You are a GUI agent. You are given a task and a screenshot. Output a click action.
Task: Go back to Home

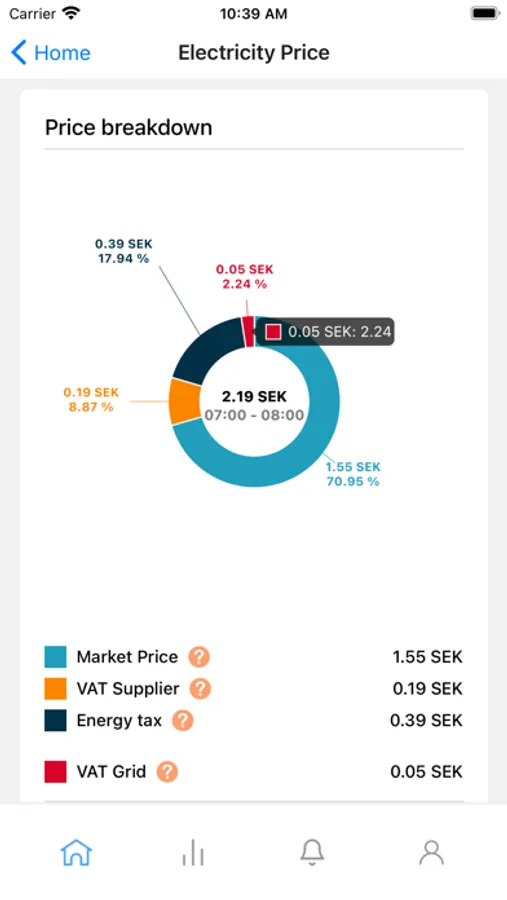tap(51, 53)
